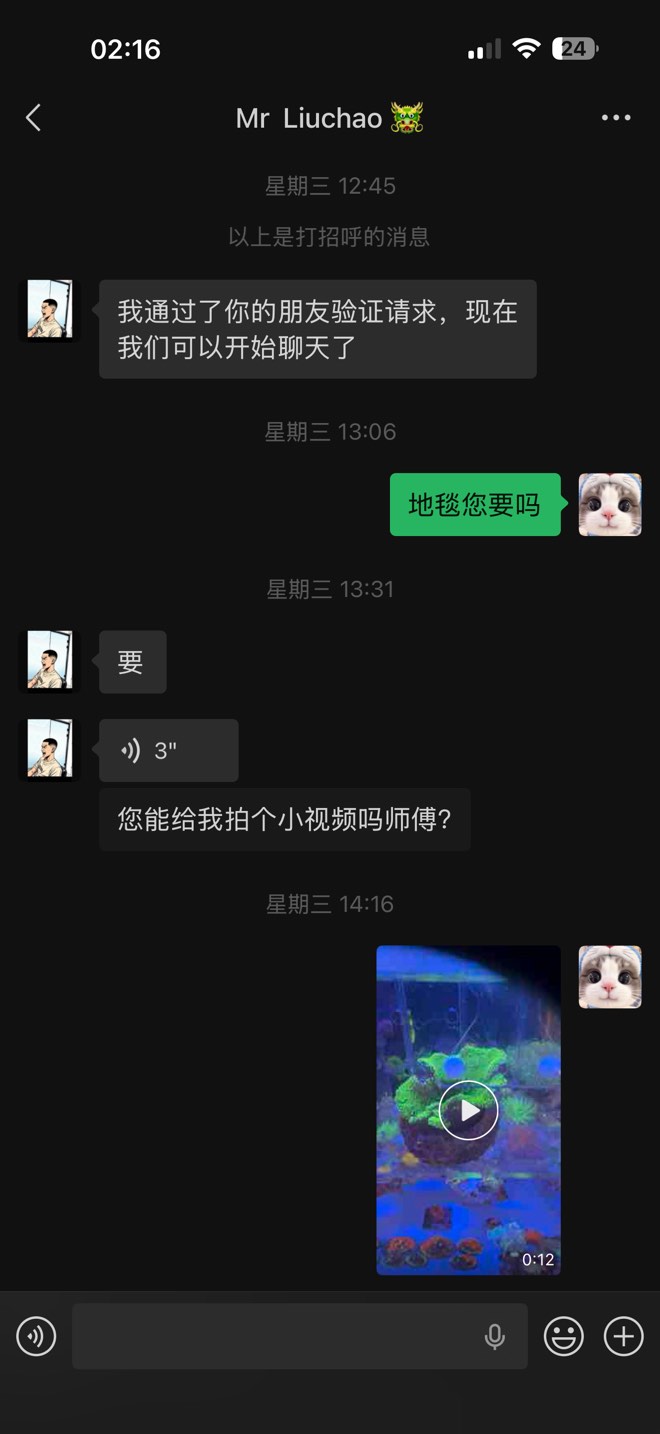Viewport: 660px width, 1434px height.
Task: Open the chat info overflow menu
Action: 616,118
